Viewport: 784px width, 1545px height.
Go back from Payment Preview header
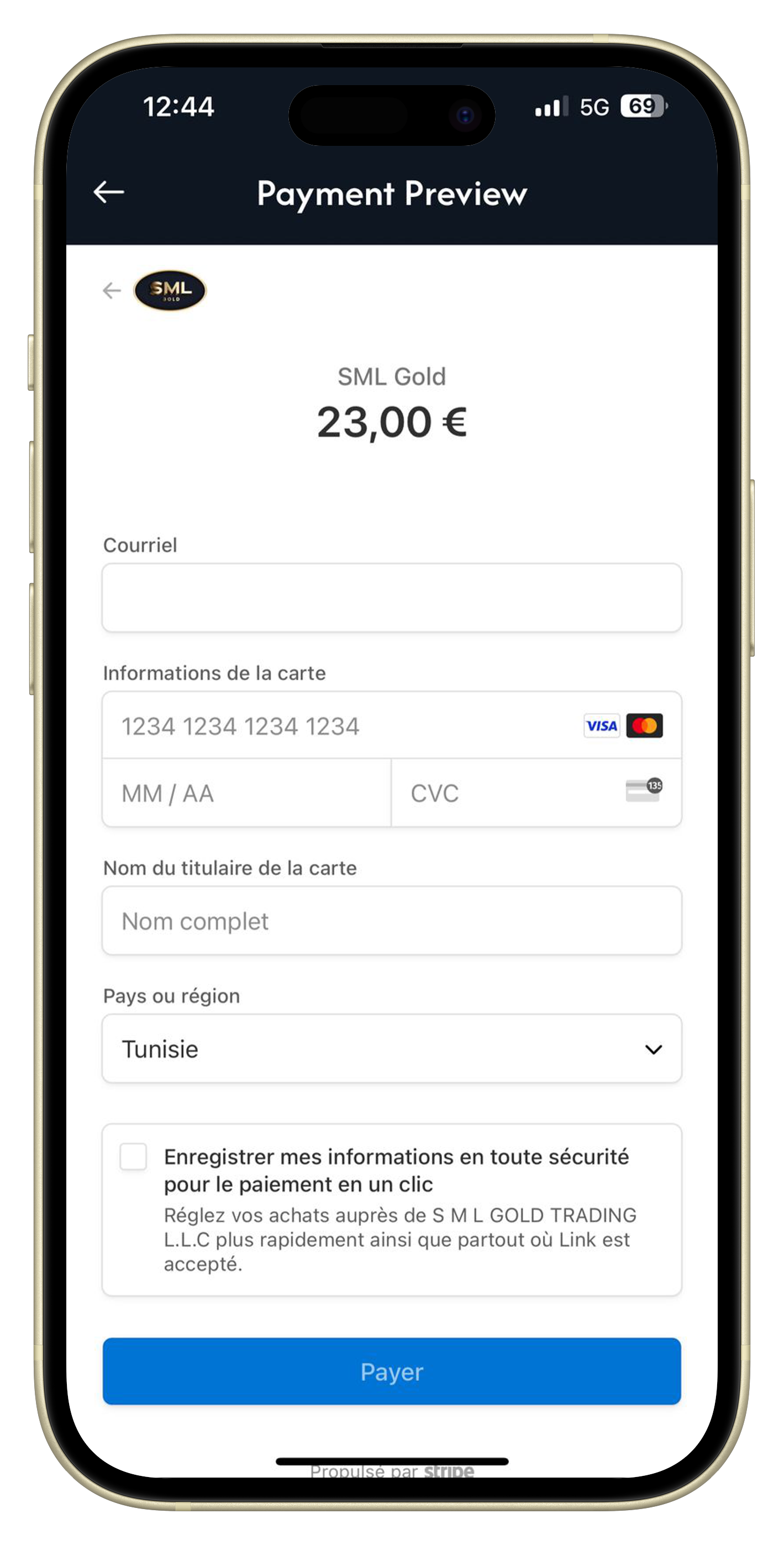point(109,192)
